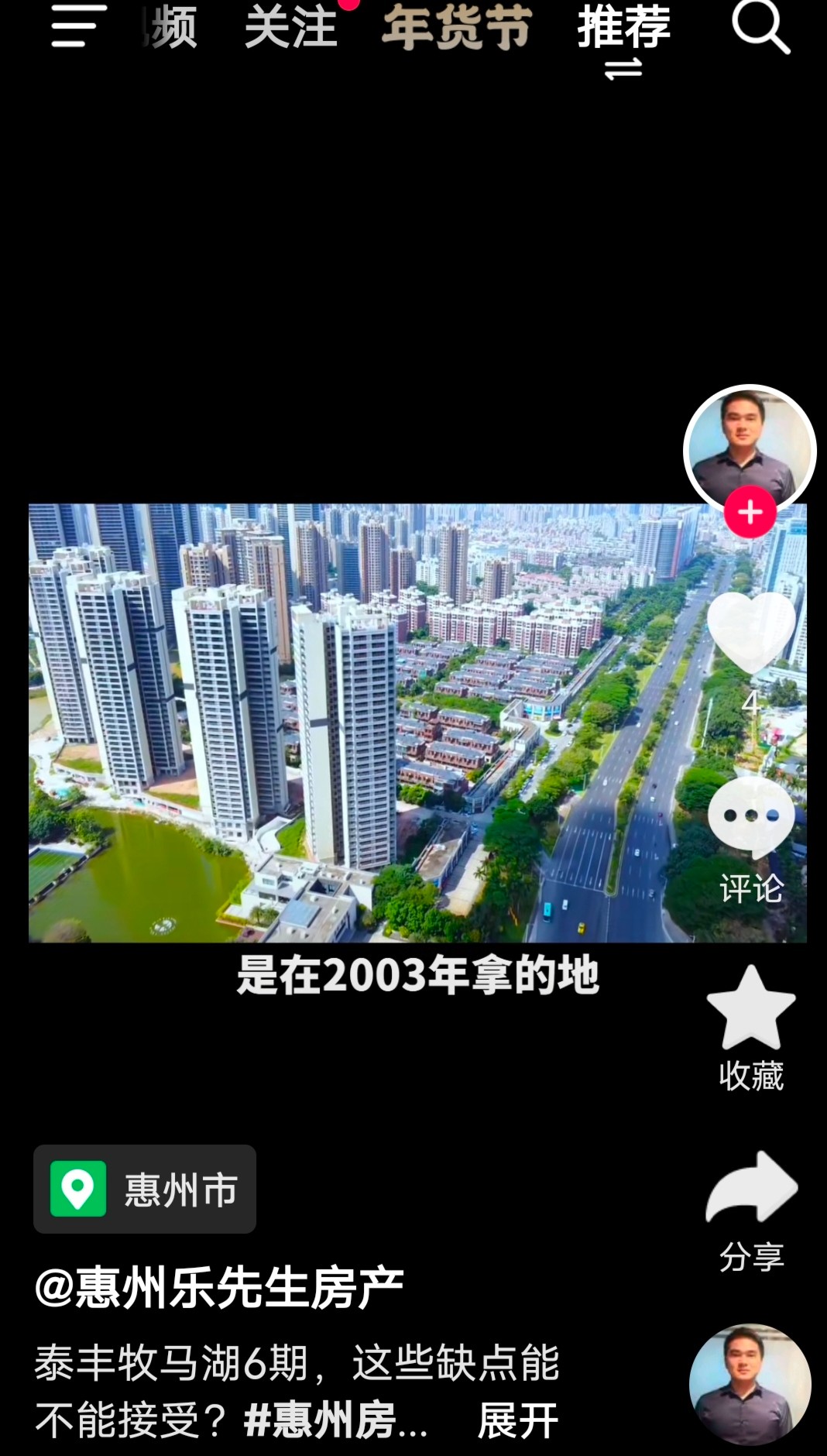Open the 惠州市 location tag
Viewport: 827px width, 1456px height.
point(145,1189)
